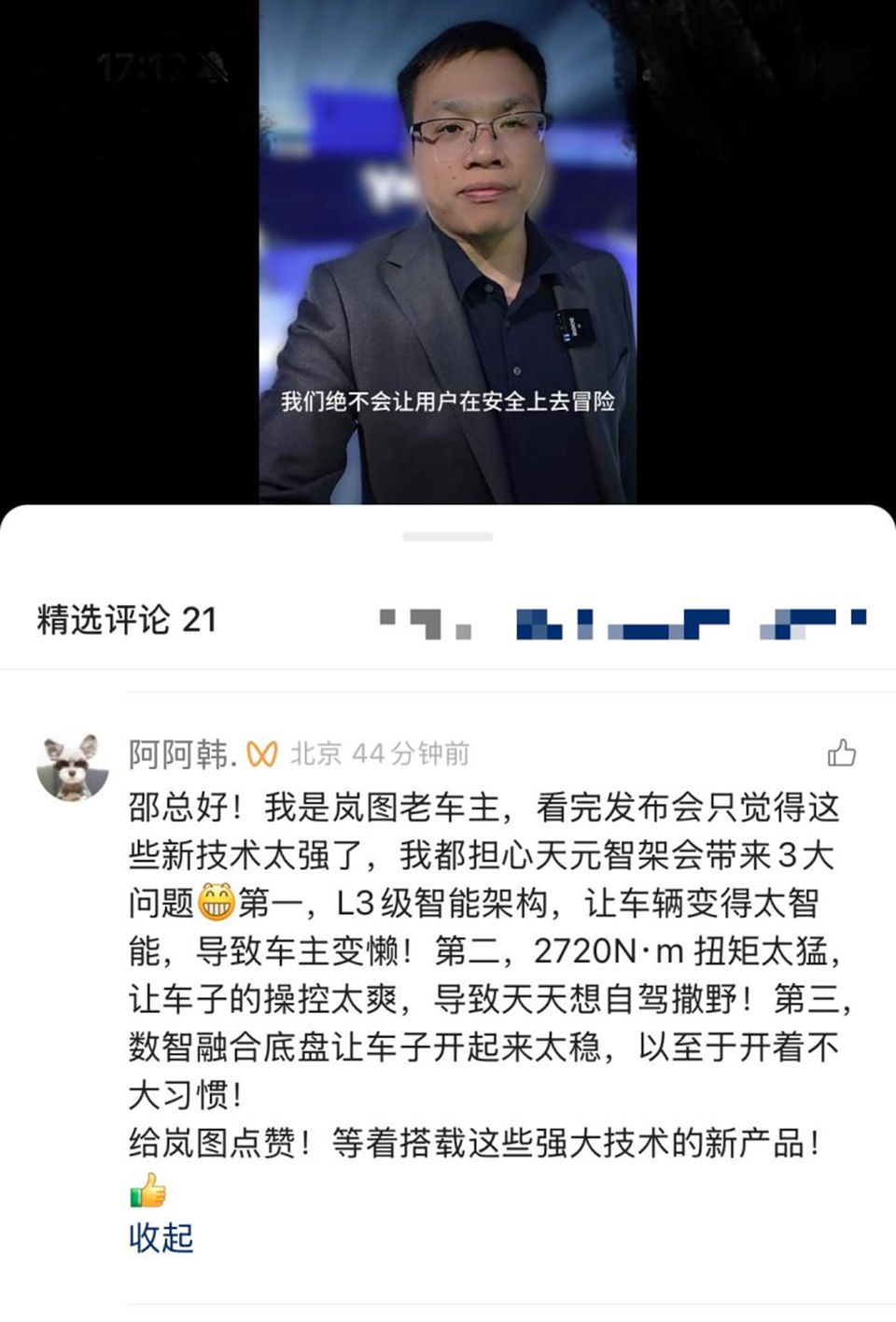Collapse the comment with 收起

coord(161,1238)
